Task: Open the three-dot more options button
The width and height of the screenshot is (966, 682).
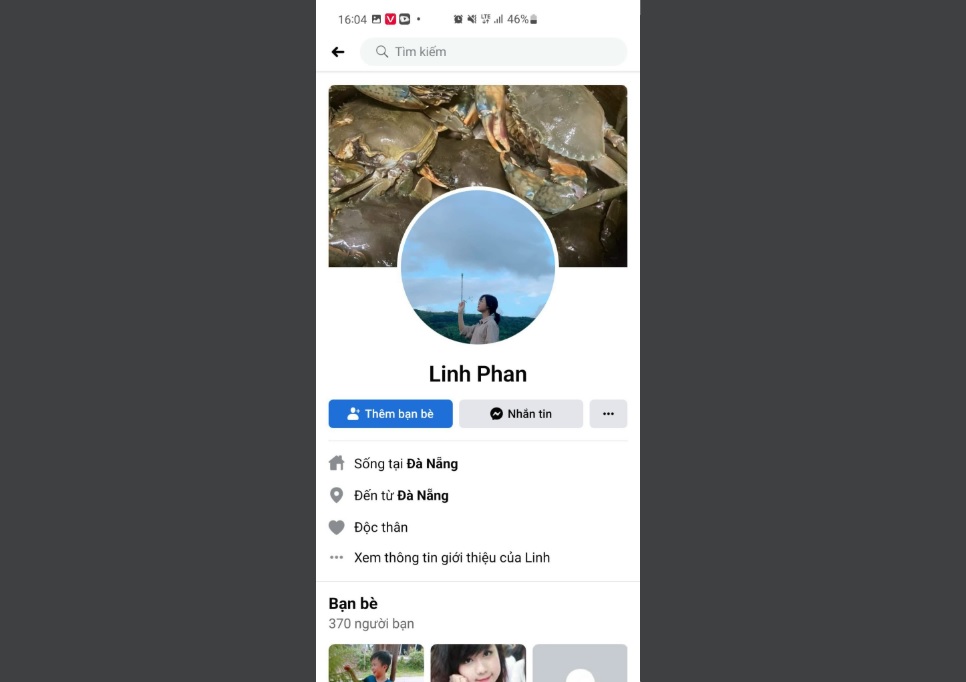Action: [x=608, y=414]
